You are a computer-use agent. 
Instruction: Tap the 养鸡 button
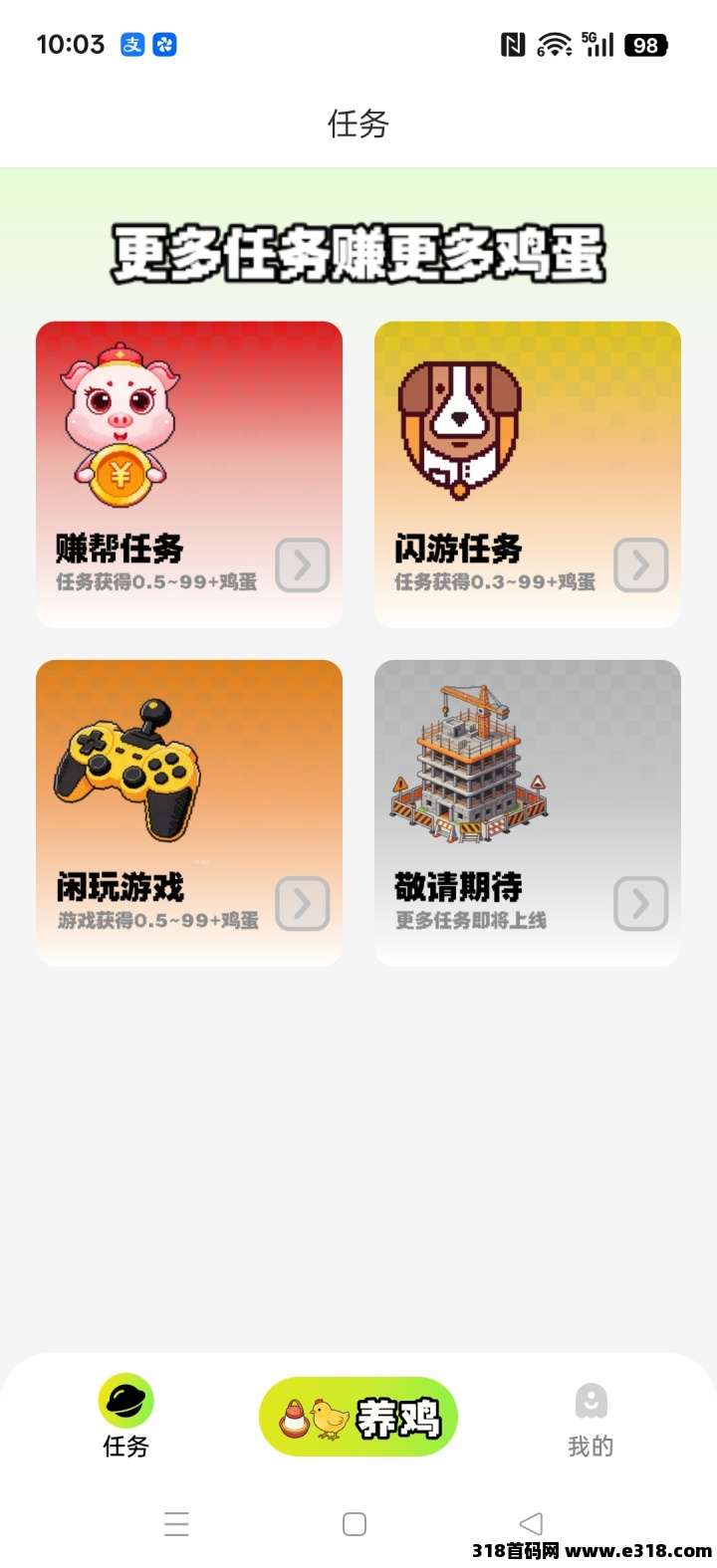[358, 1417]
